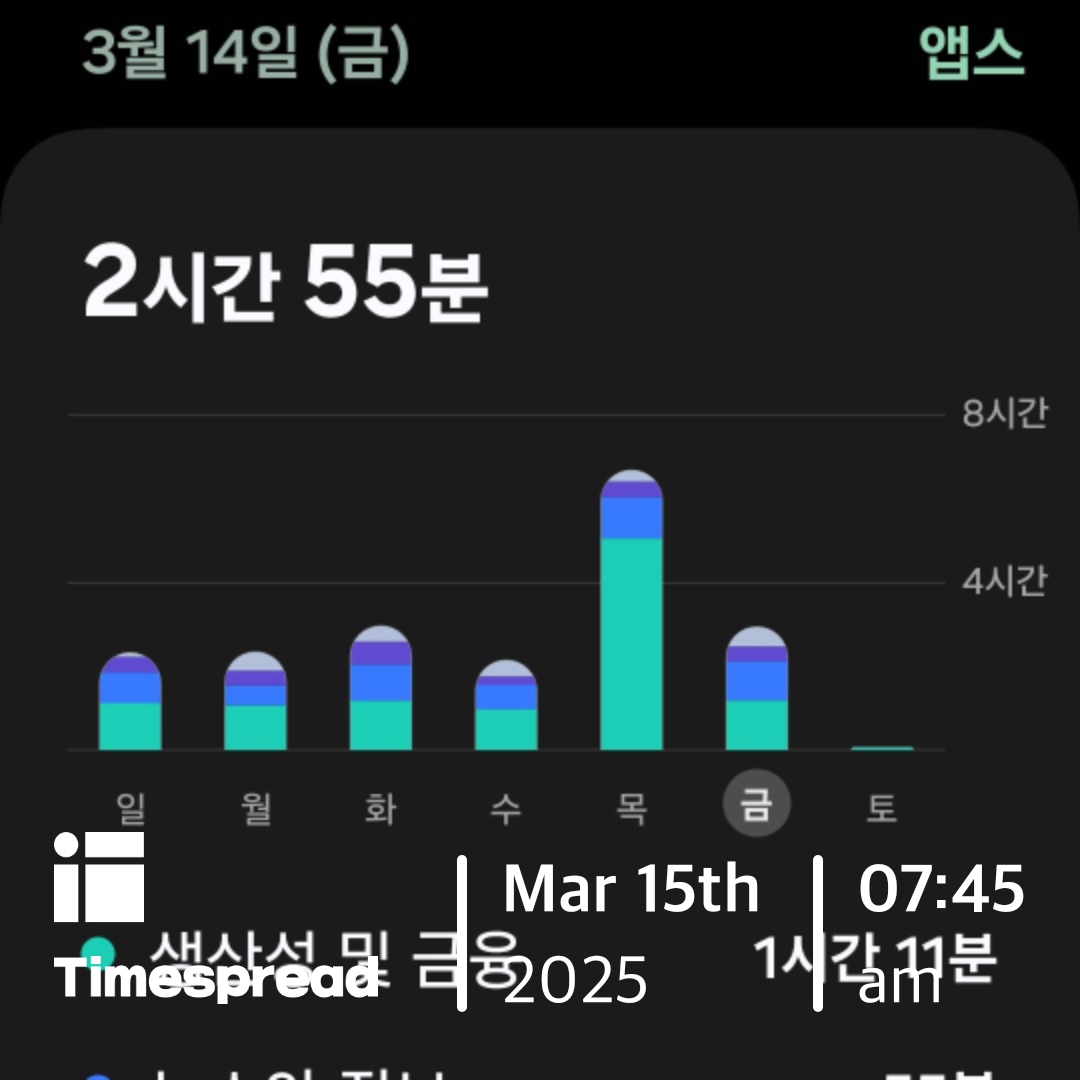
Task: Open the 생산성 및 금융 category row
Action: (x=539, y=958)
